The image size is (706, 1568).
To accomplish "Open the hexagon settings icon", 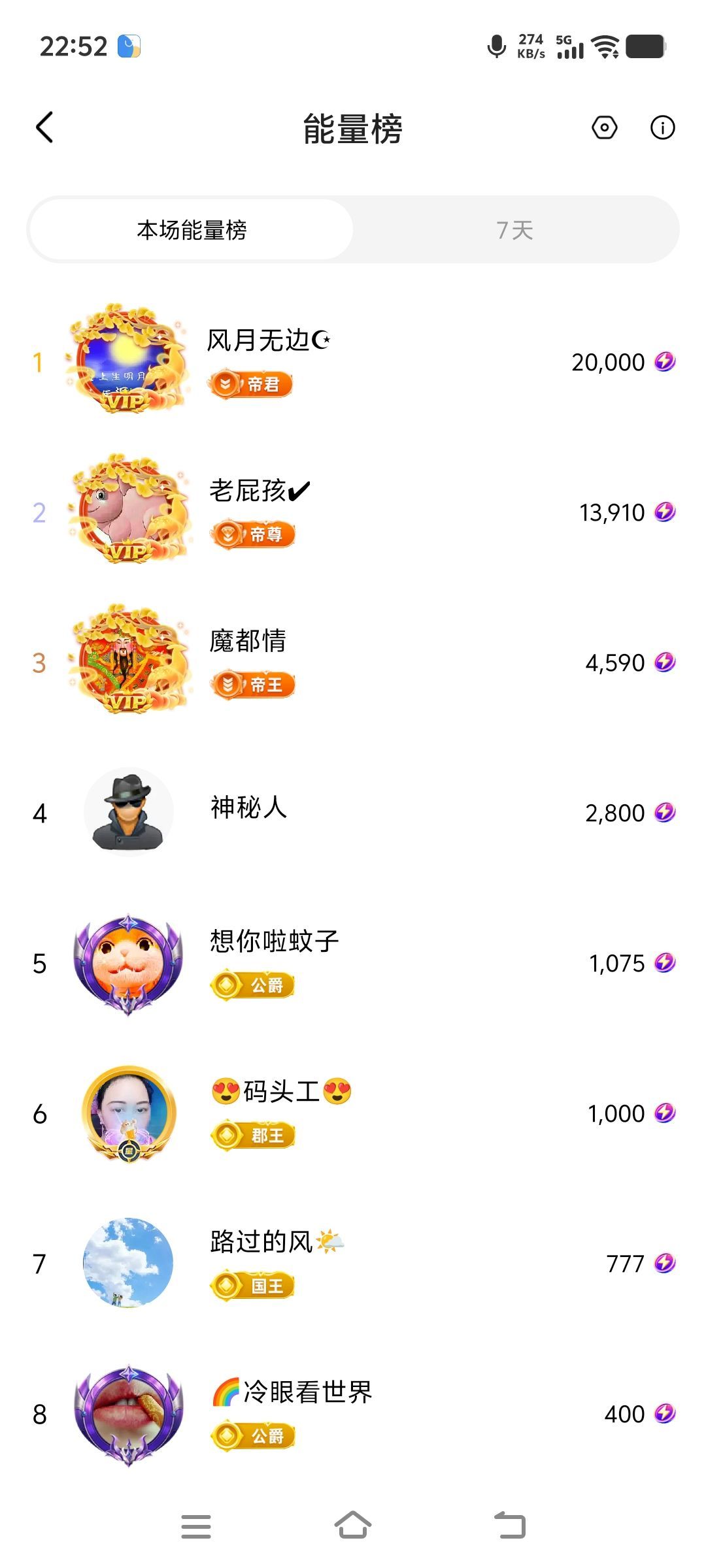I will click(604, 127).
